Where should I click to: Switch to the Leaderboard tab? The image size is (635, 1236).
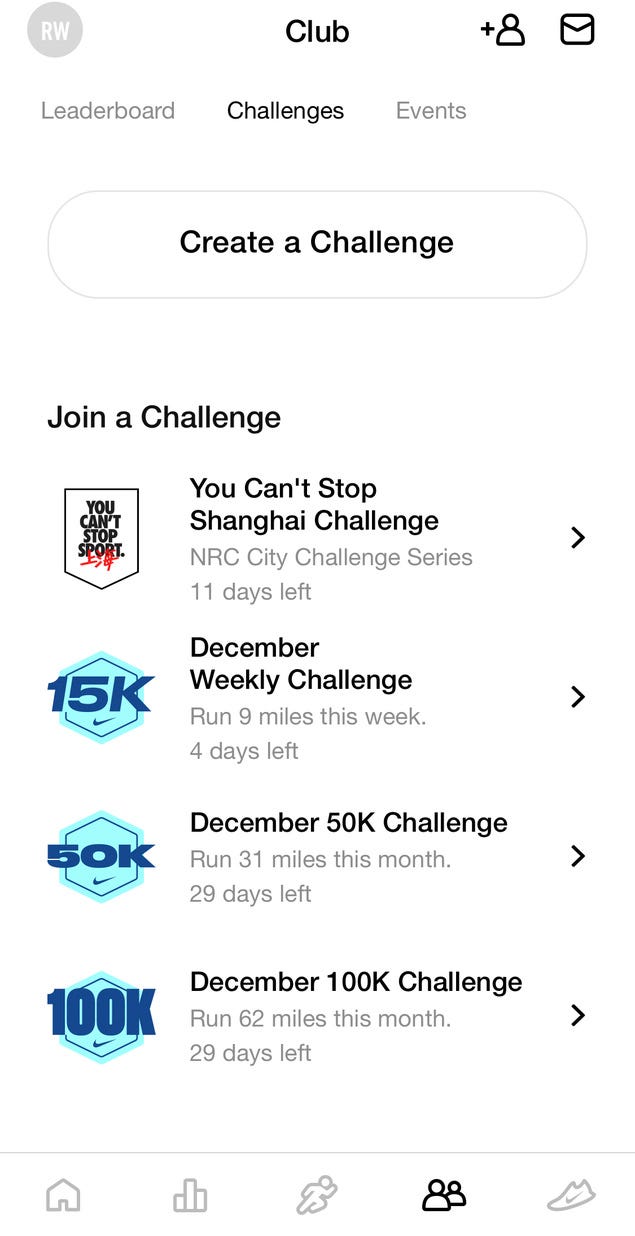click(108, 111)
